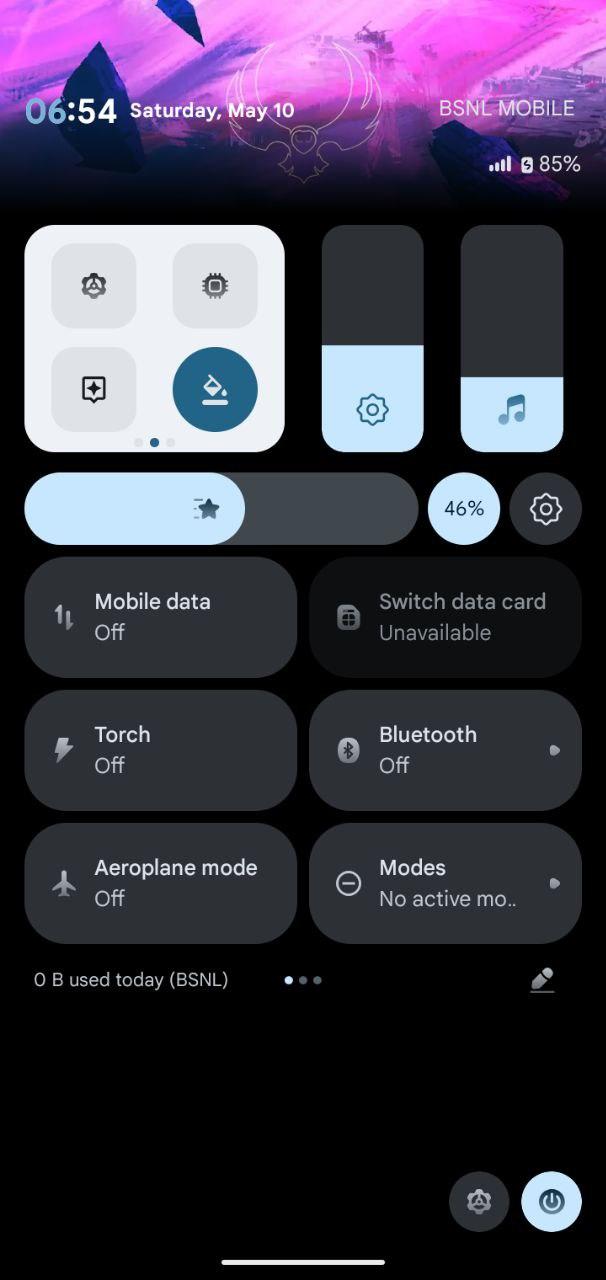The image size is (606, 1280).
Task: Enable Bluetooth from quick settings
Action: pos(445,750)
